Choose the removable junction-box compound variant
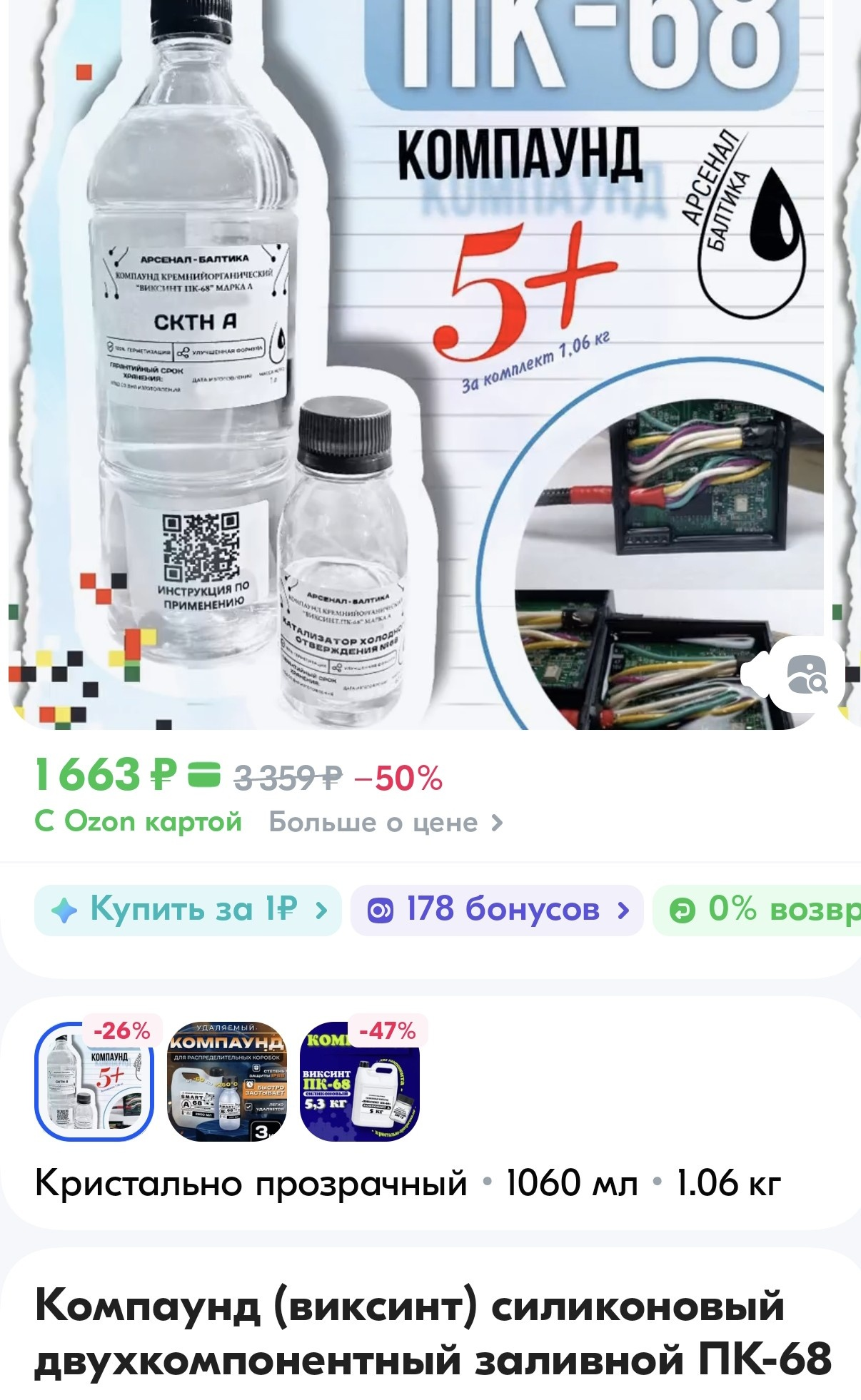Image resolution: width=861 pixels, height=1400 pixels. [x=227, y=1082]
